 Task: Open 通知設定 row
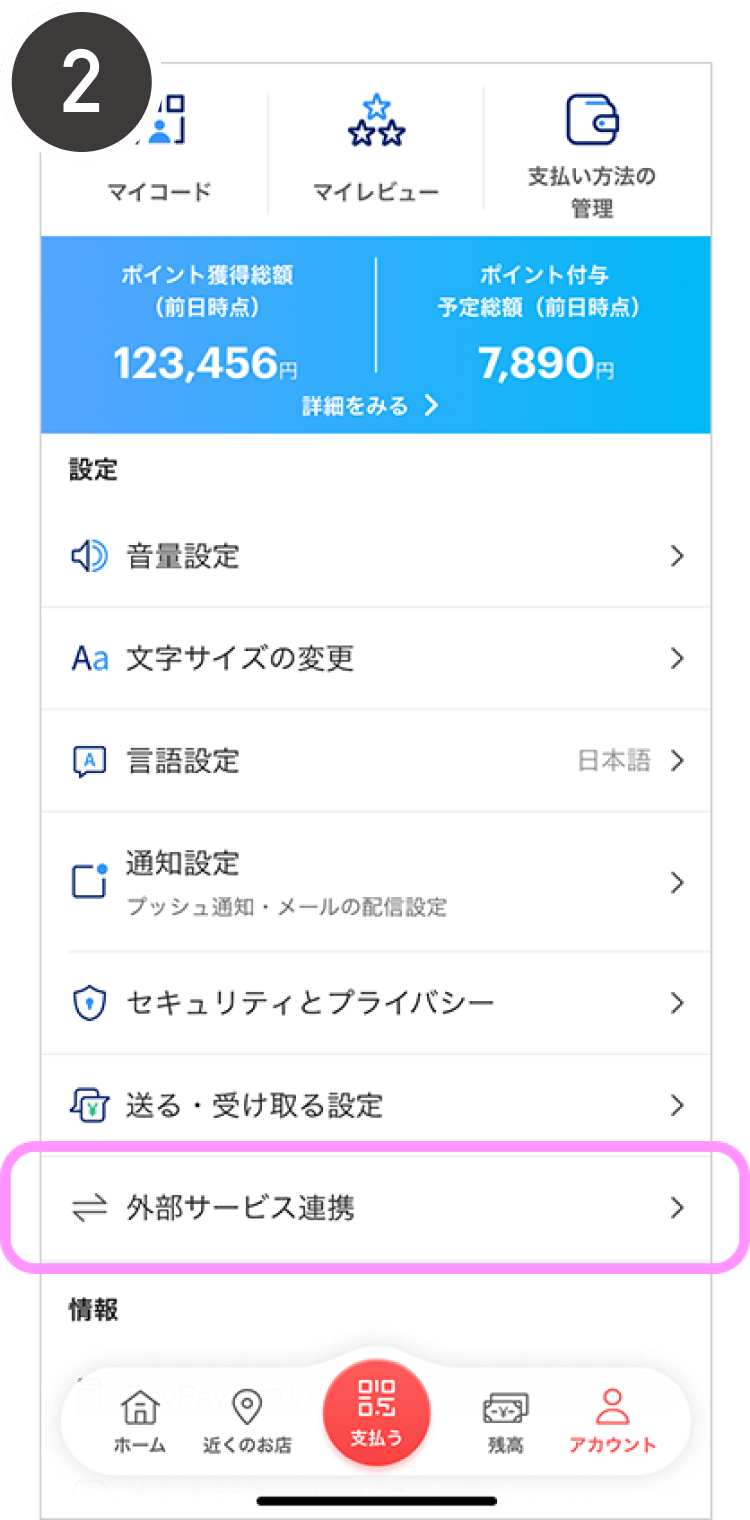point(376,882)
